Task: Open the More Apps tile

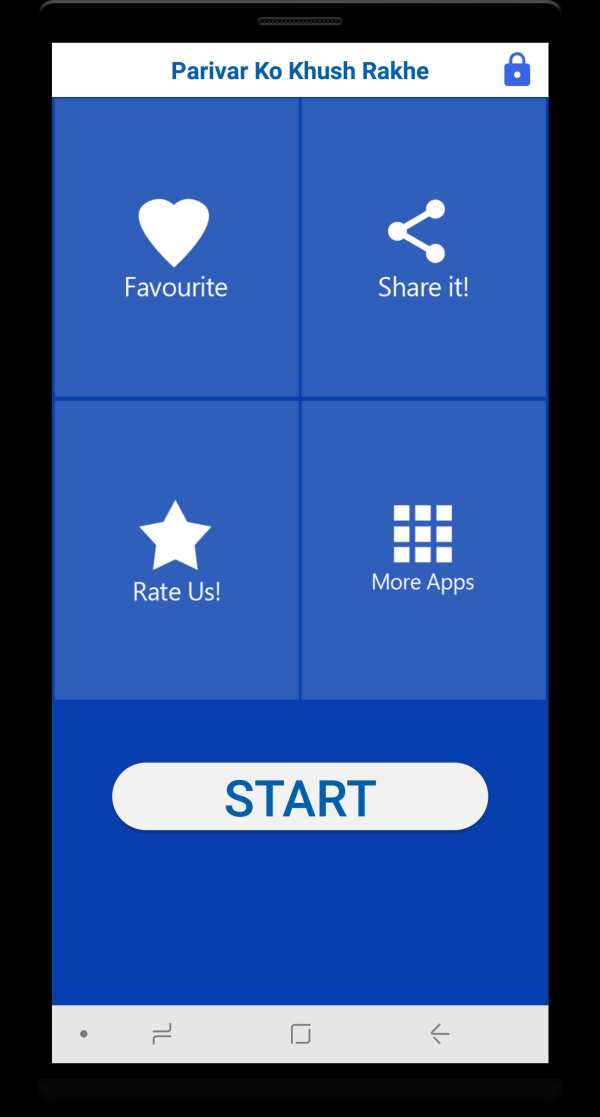Action: [x=423, y=550]
